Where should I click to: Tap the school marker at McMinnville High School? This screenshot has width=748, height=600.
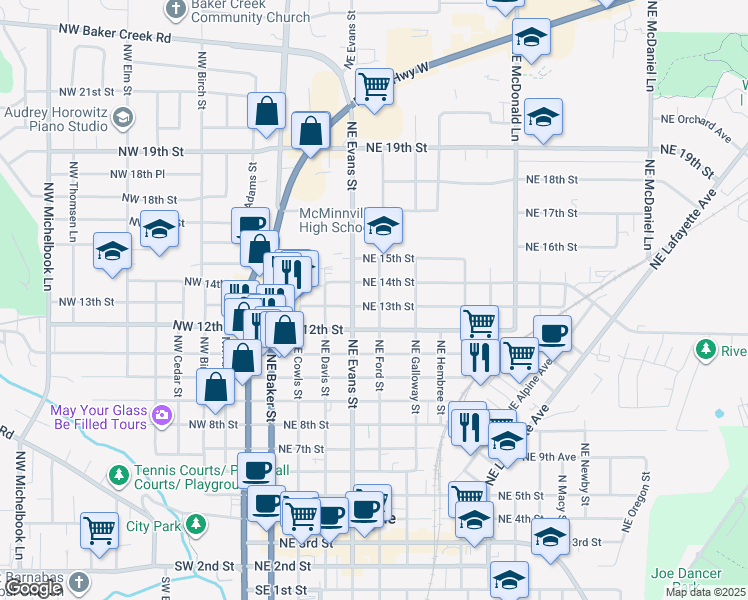click(x=383, y=227)
